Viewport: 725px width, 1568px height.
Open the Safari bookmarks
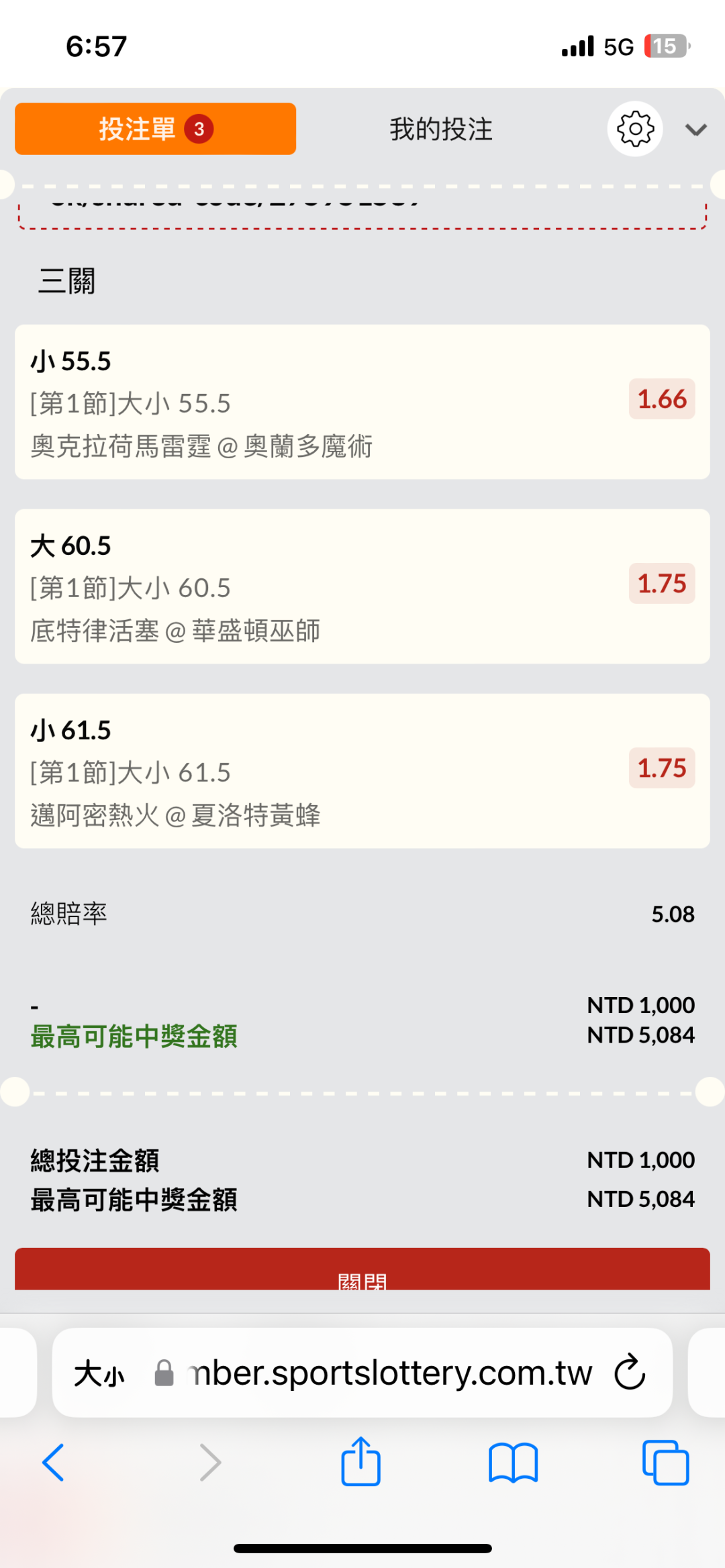[514, 1463]
